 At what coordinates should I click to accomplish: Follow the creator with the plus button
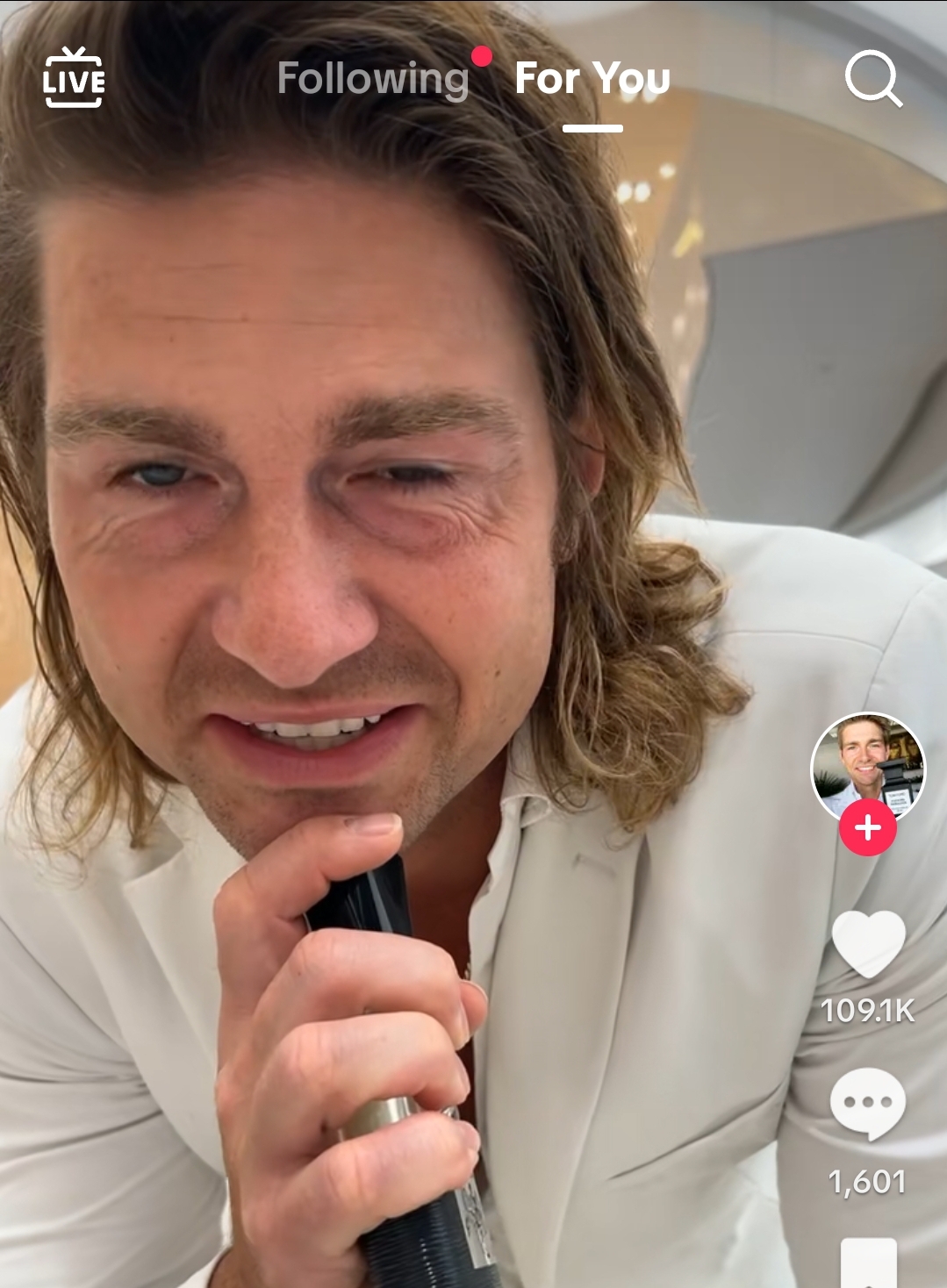click(868, 828)
